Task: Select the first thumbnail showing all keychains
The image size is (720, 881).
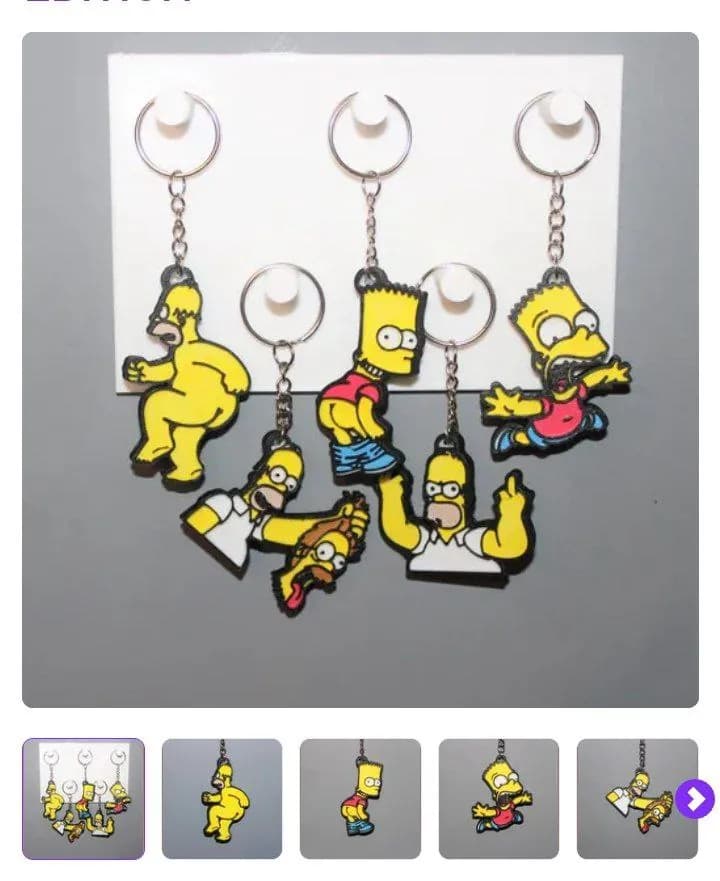Action: [82, 797]
